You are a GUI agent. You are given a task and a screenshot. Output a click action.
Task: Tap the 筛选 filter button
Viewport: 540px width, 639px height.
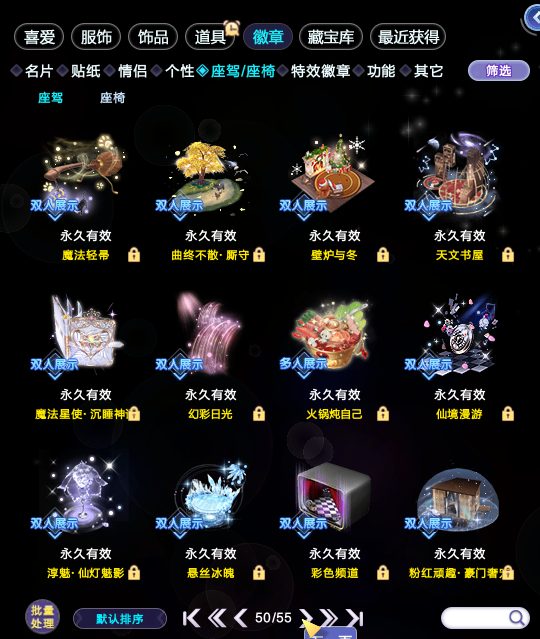[x=499, y=71]
